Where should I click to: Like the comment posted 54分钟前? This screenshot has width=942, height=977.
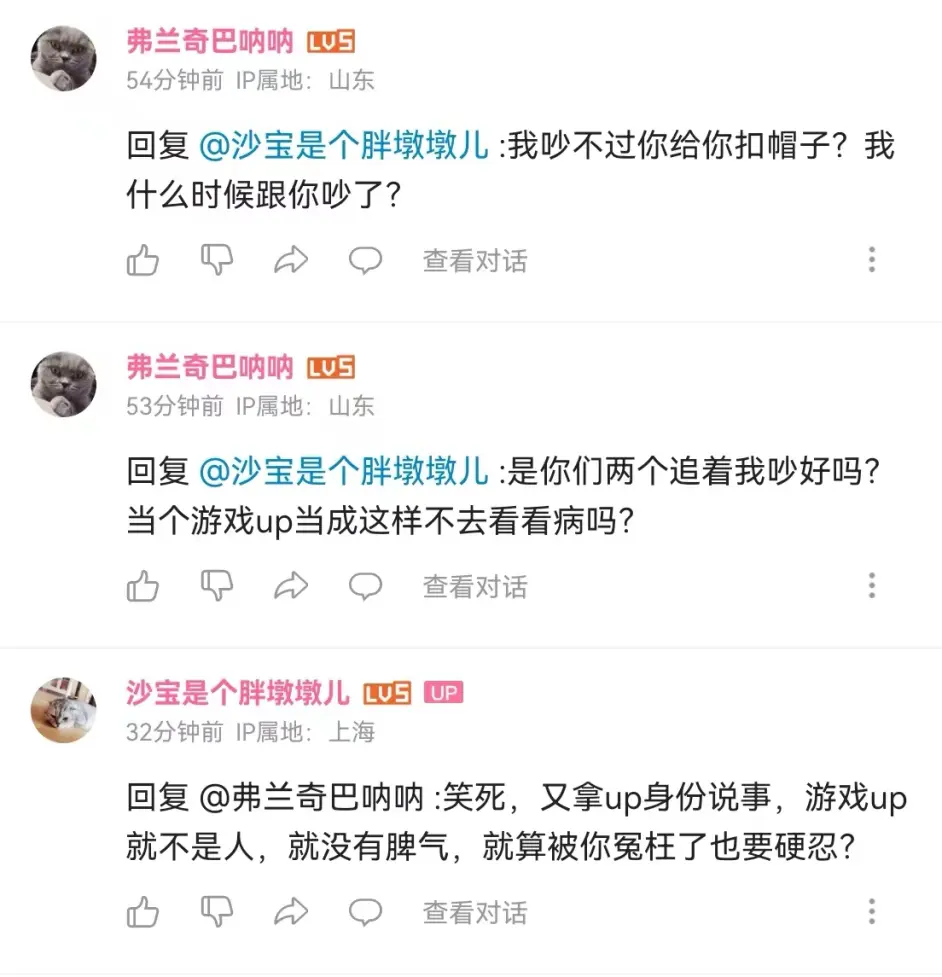pyautogui.click(x=143, y=261)
